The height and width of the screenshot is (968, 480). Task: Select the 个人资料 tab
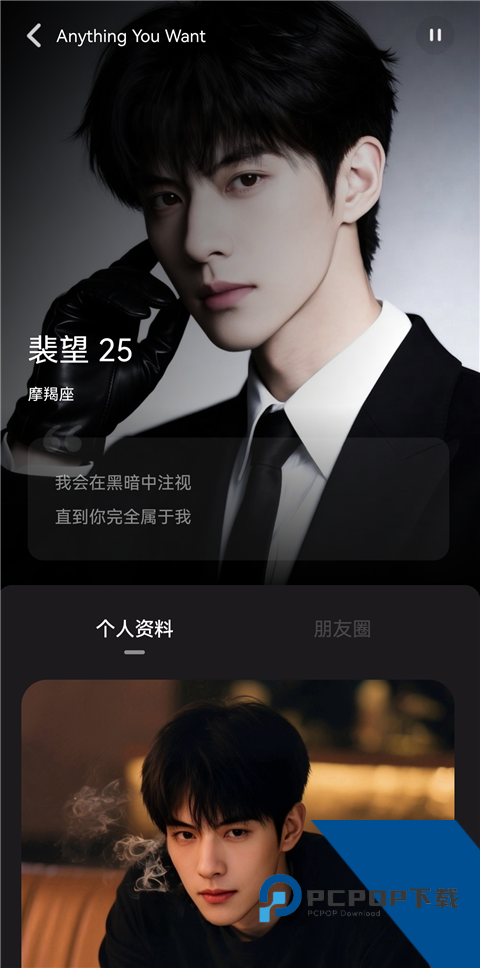coord(134,630)
